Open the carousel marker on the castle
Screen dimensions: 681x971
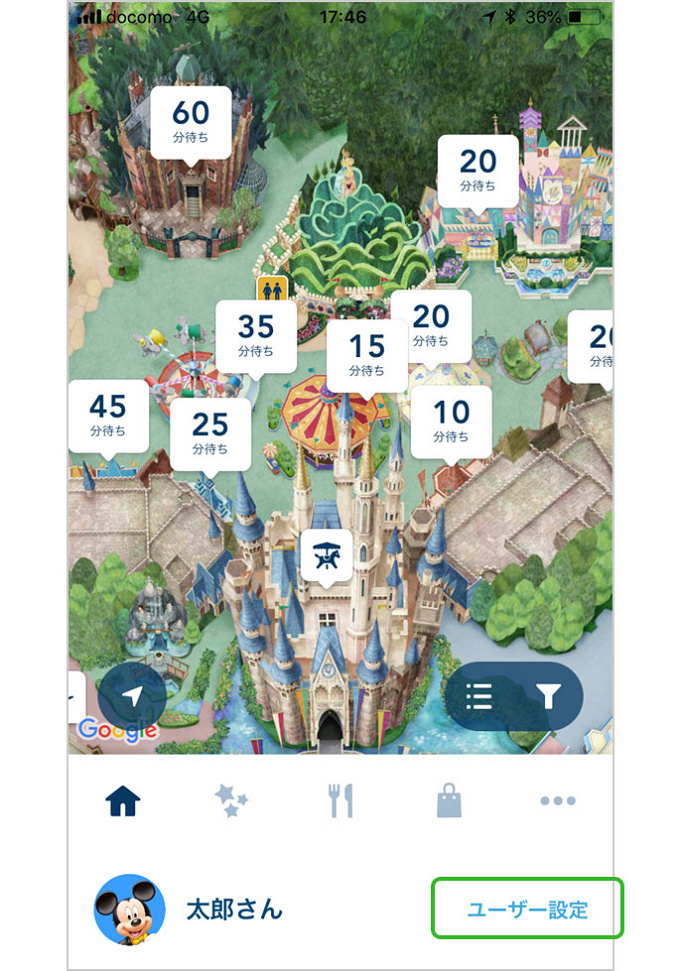(326, 555)
